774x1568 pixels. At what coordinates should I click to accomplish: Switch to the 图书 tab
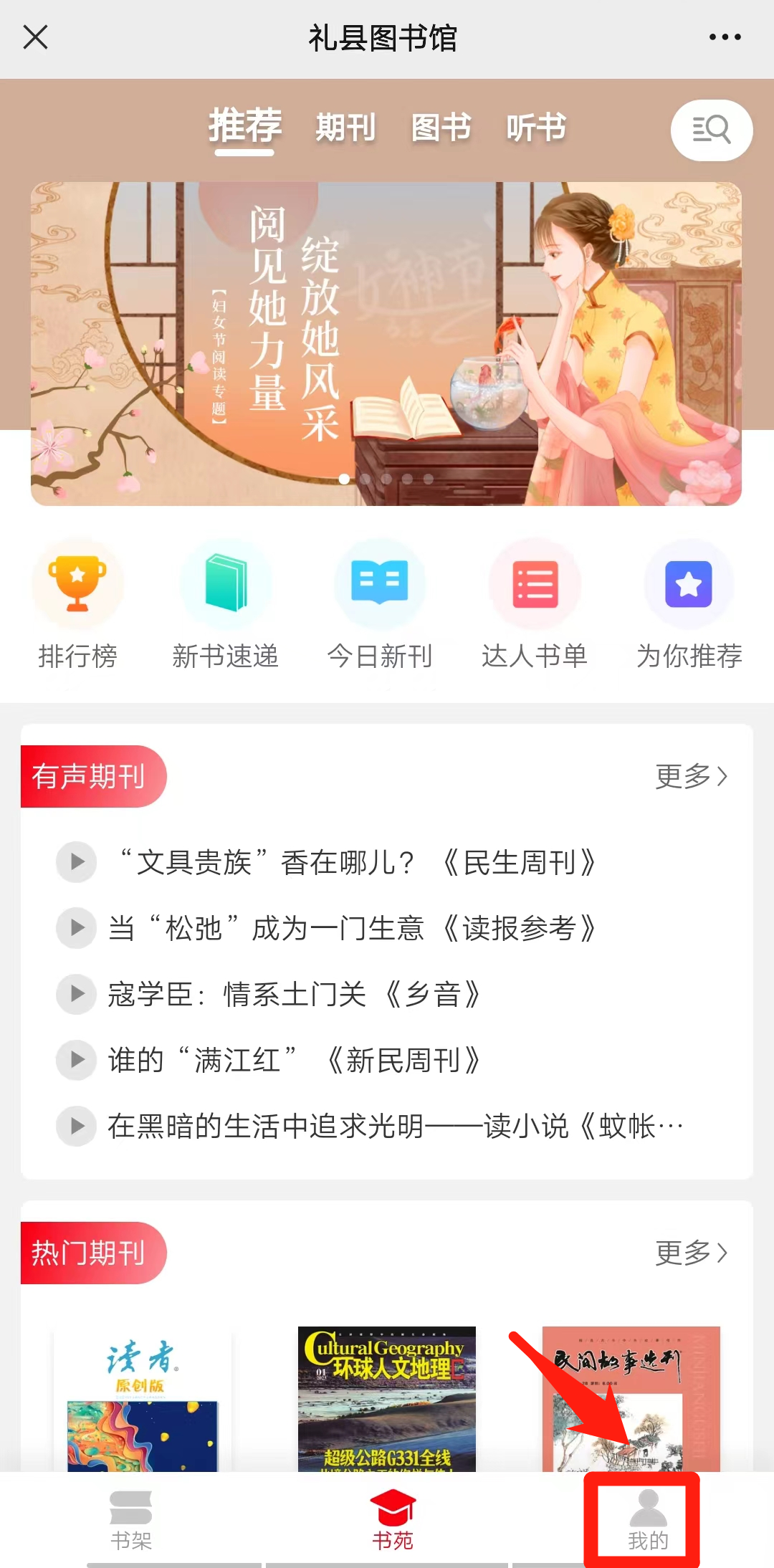click(x=441, y=128)
